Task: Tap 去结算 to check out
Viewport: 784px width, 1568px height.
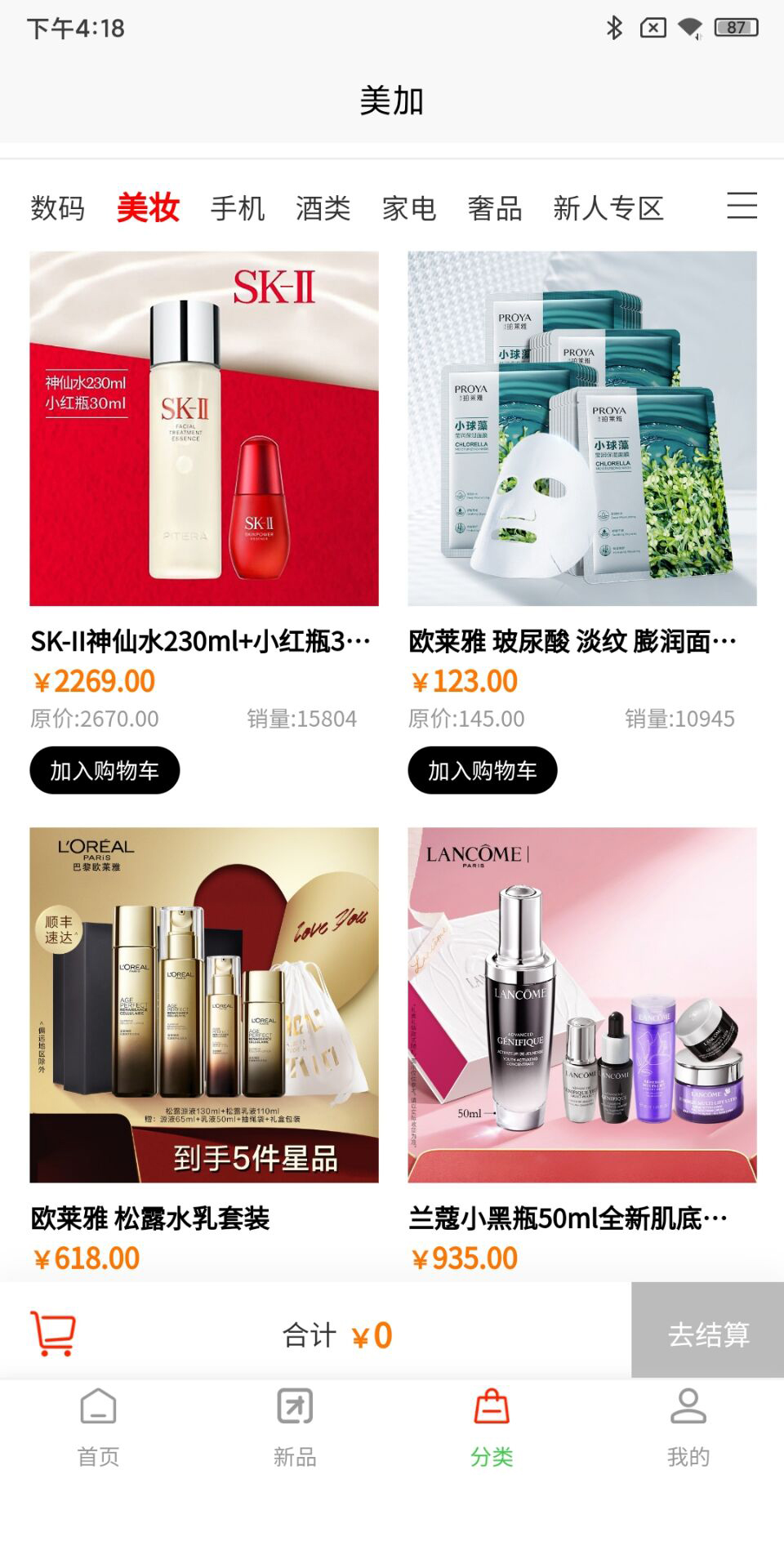Action: point(707,1334)
